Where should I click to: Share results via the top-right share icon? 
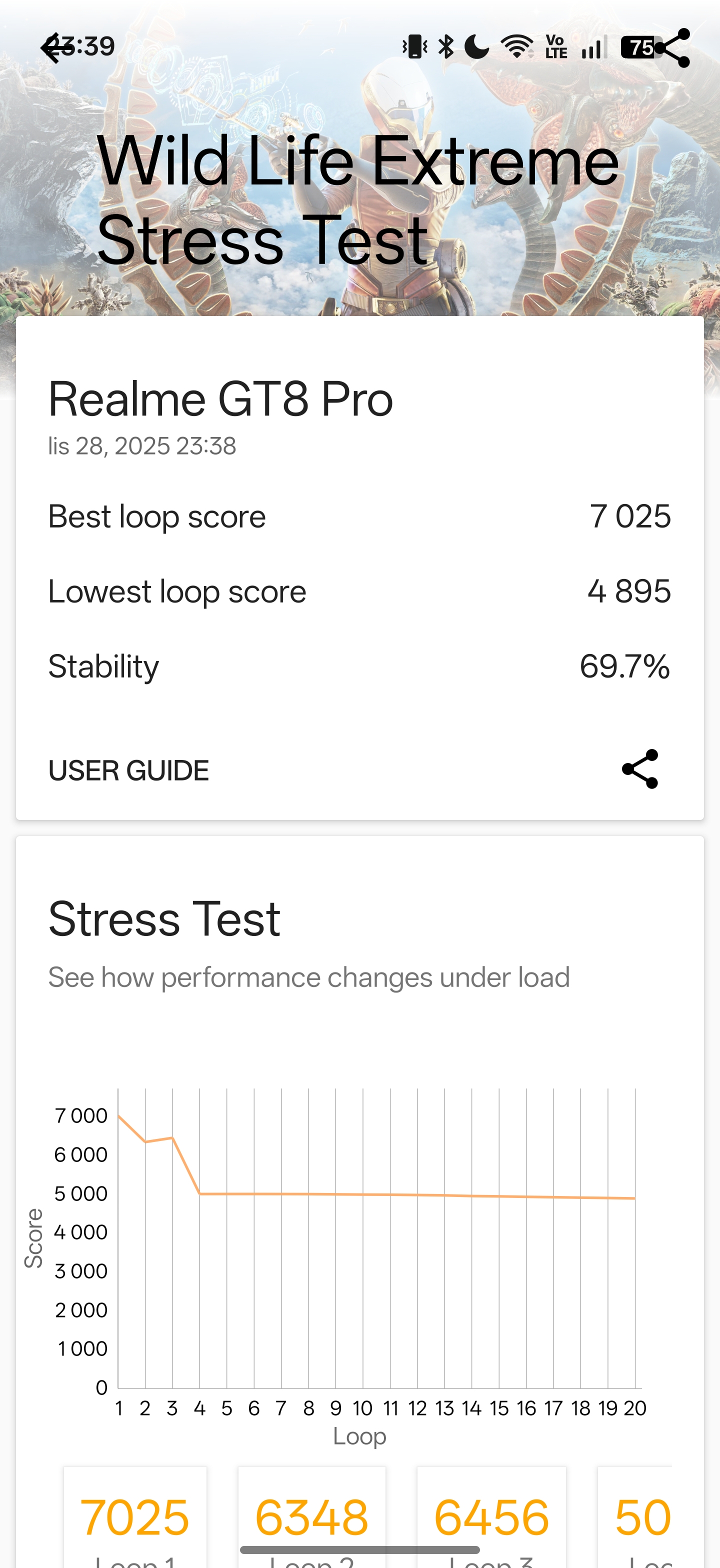coord(672,48)
